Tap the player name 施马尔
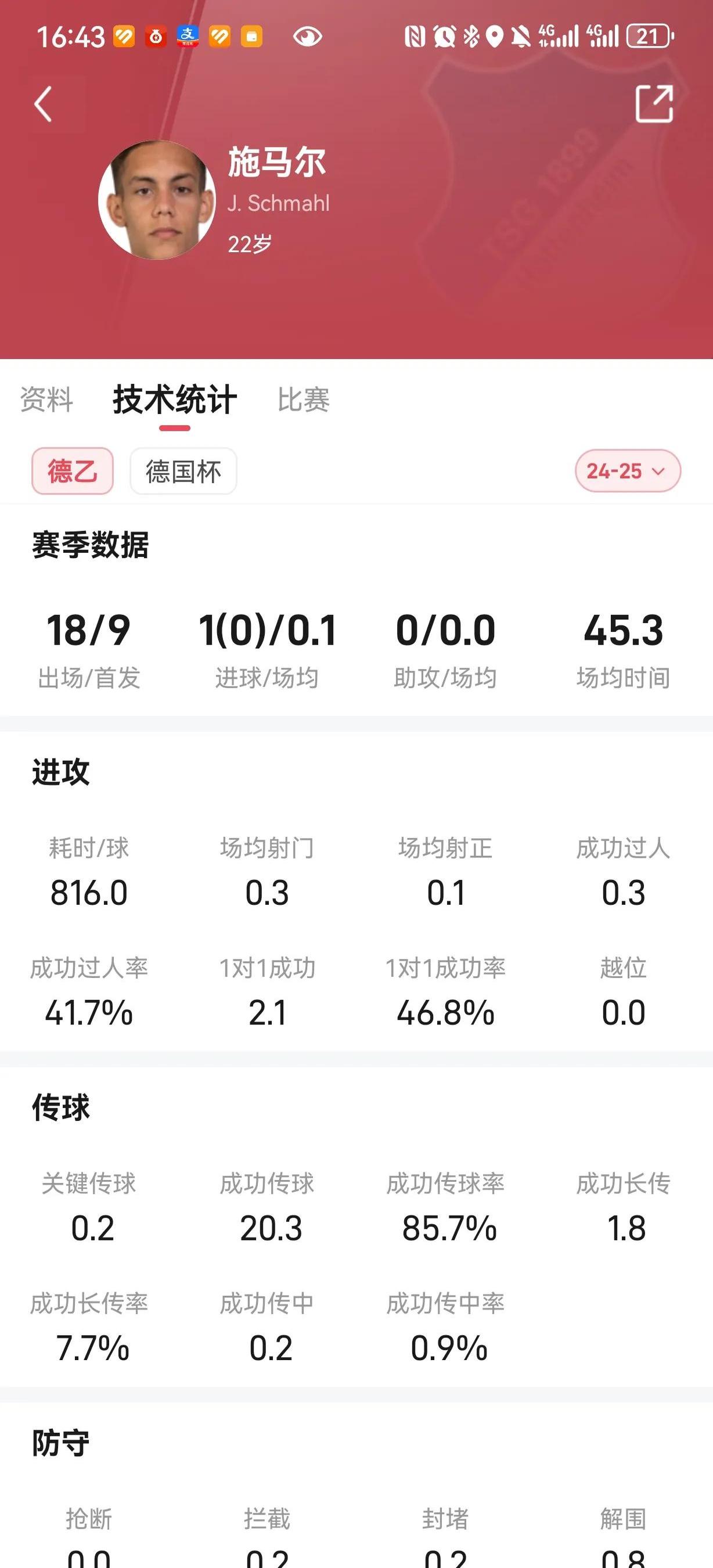This screenshot has height=1568, width=713. 276,164
